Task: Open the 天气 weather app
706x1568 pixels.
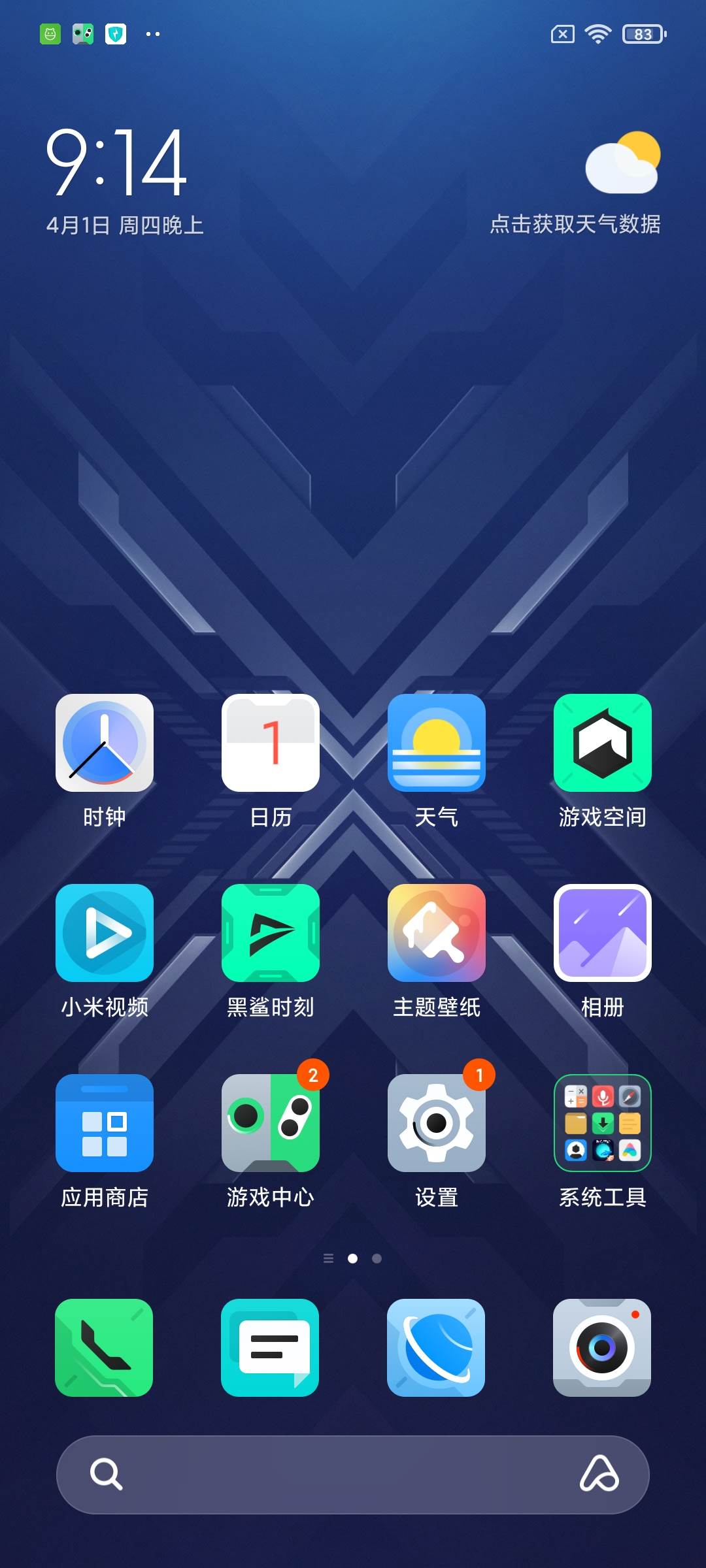Action: coord(437,743)
